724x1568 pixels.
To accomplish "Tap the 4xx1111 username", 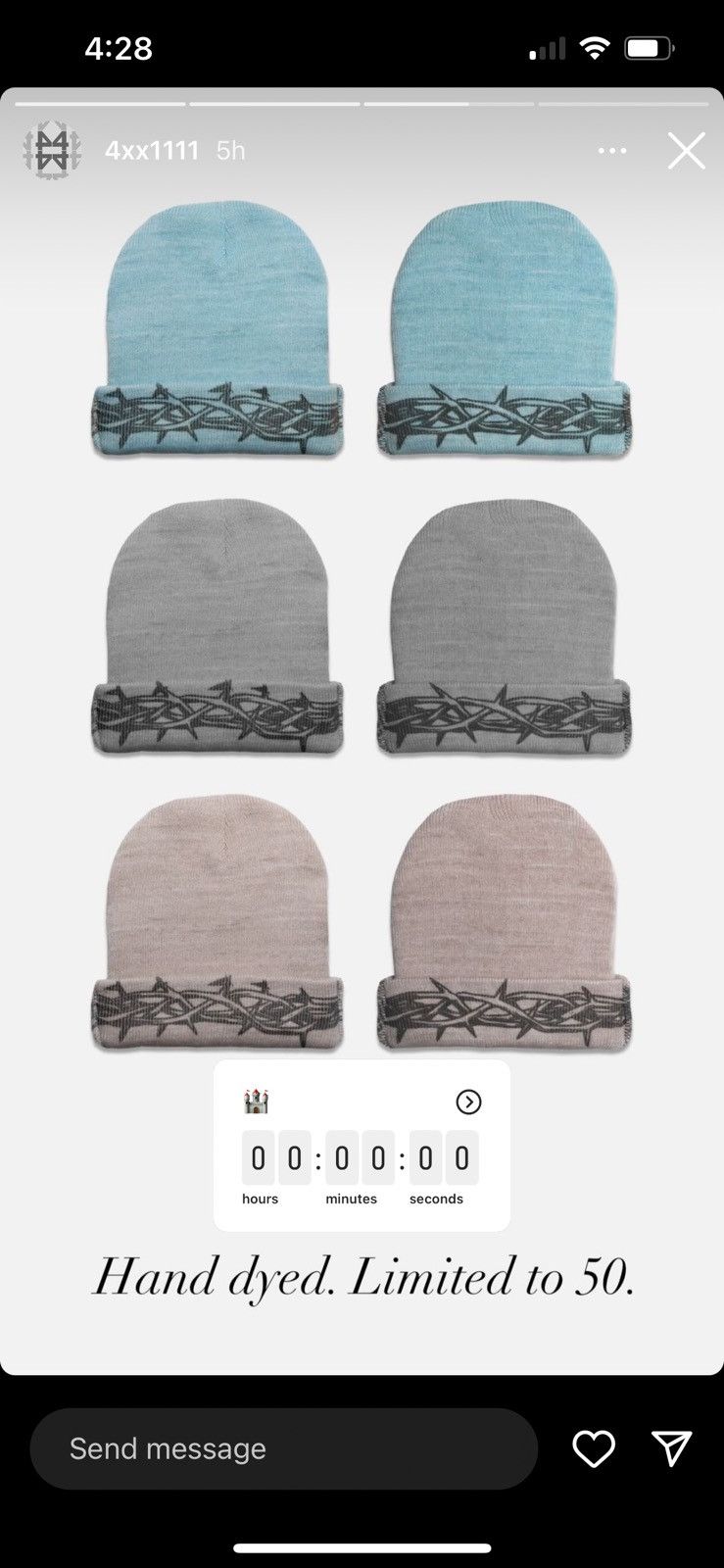I will pyautogui.click(x=152, y=150).
